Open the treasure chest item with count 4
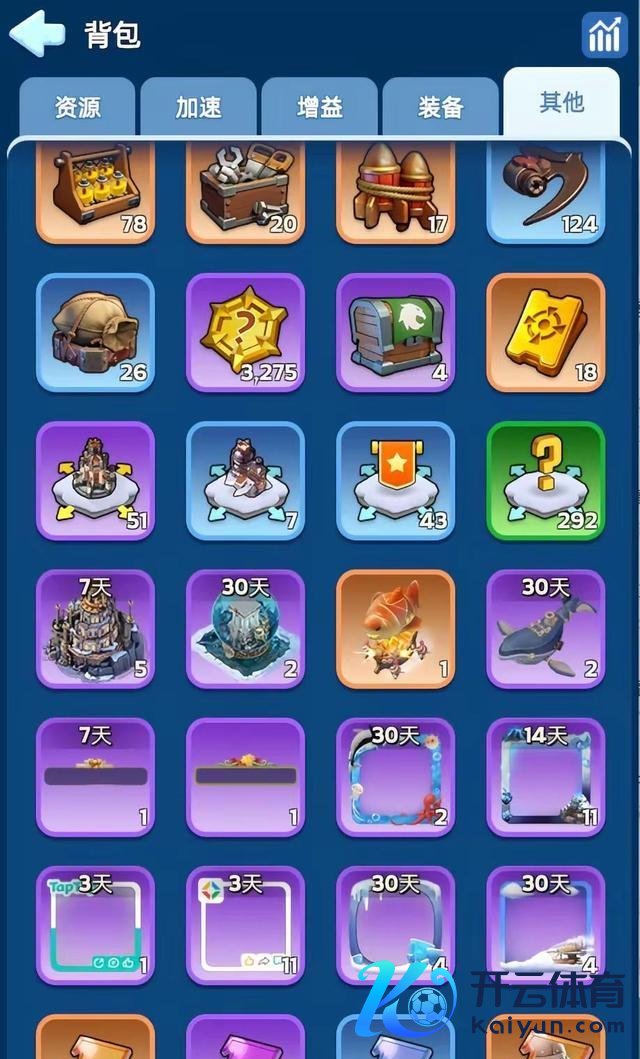The height and width of the screenshot is (1059, 640). pos(395,332)
